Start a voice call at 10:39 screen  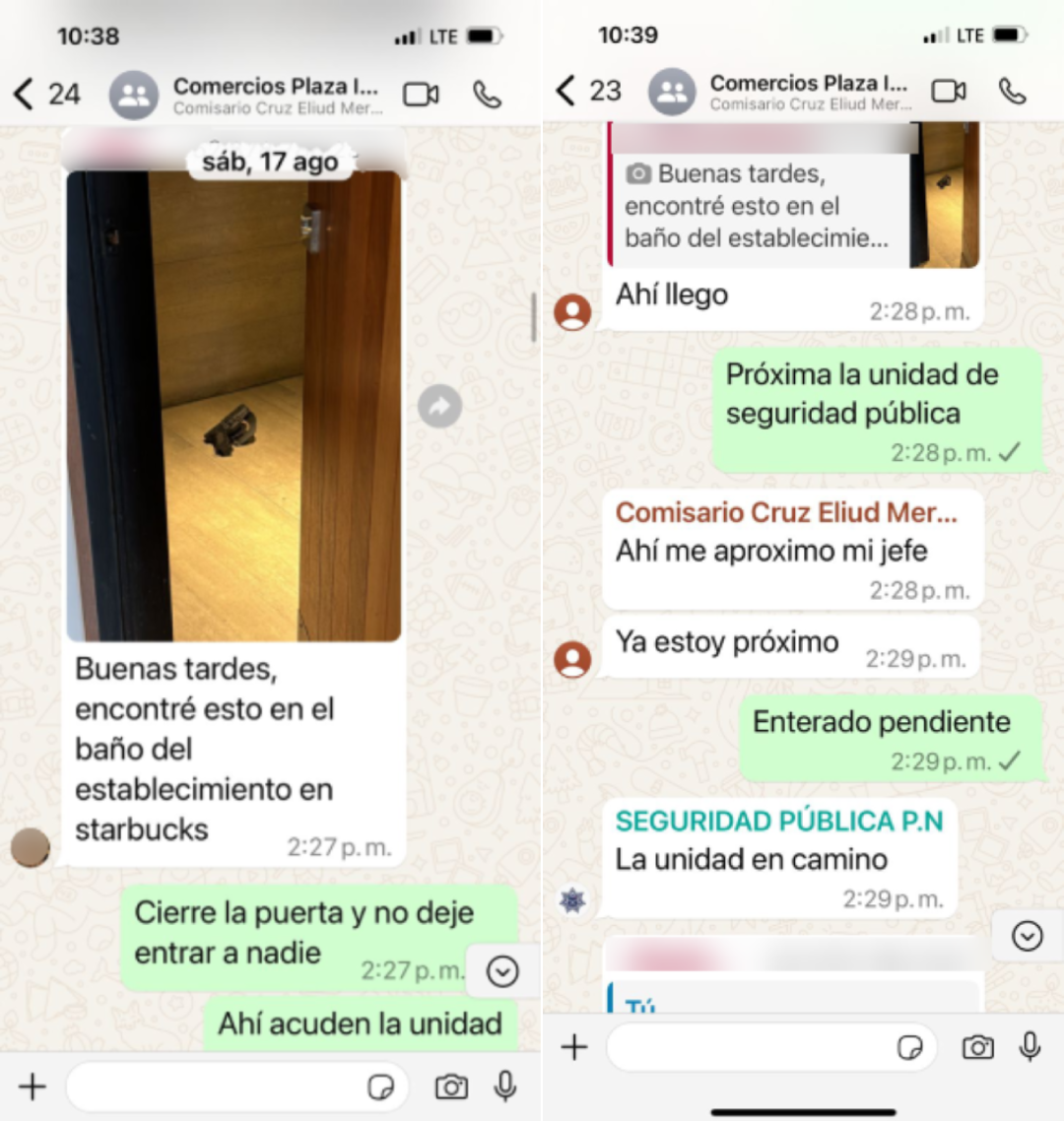[1012, 91]
